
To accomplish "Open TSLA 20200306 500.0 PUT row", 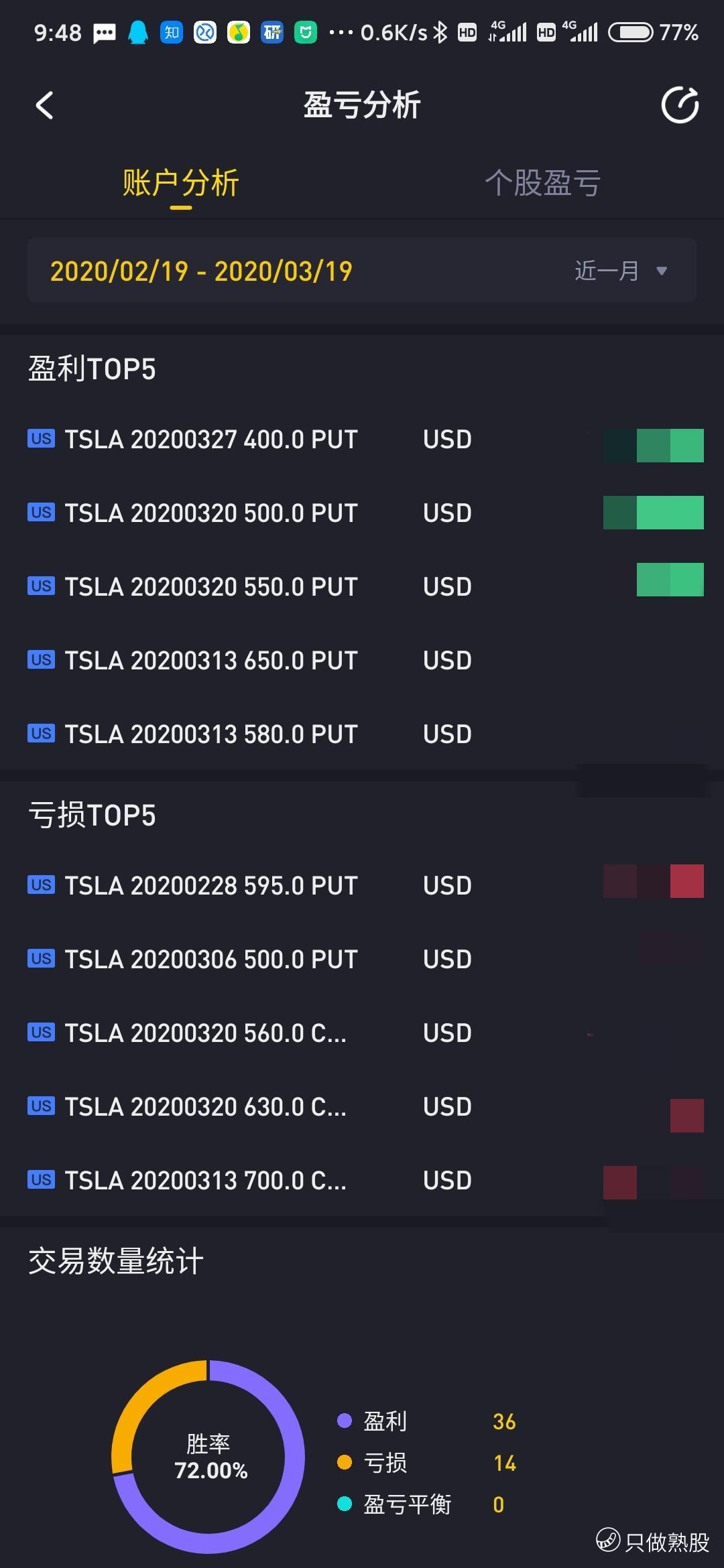I will point(362,960).
